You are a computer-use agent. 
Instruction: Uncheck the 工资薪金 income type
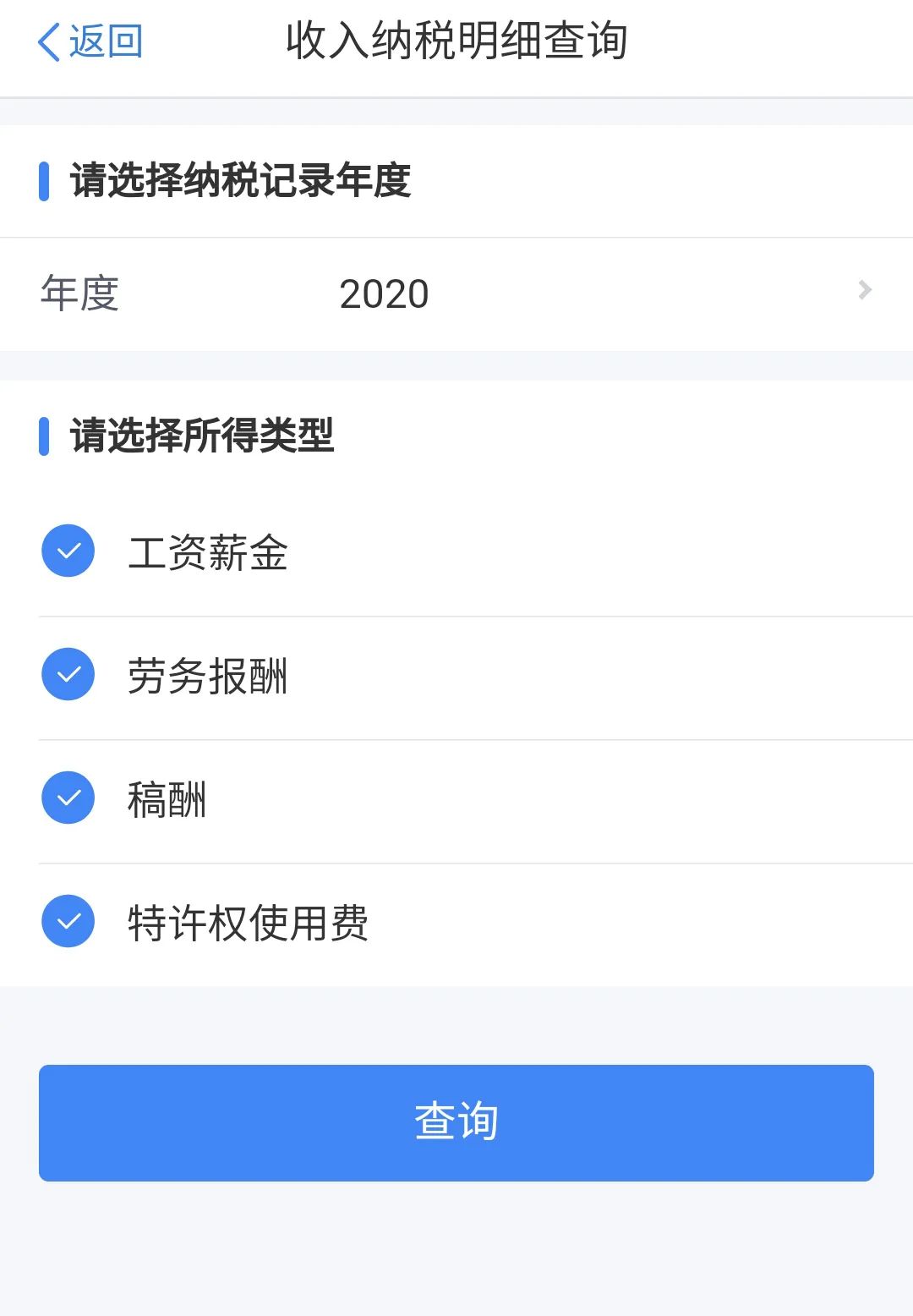click(68, 551)
